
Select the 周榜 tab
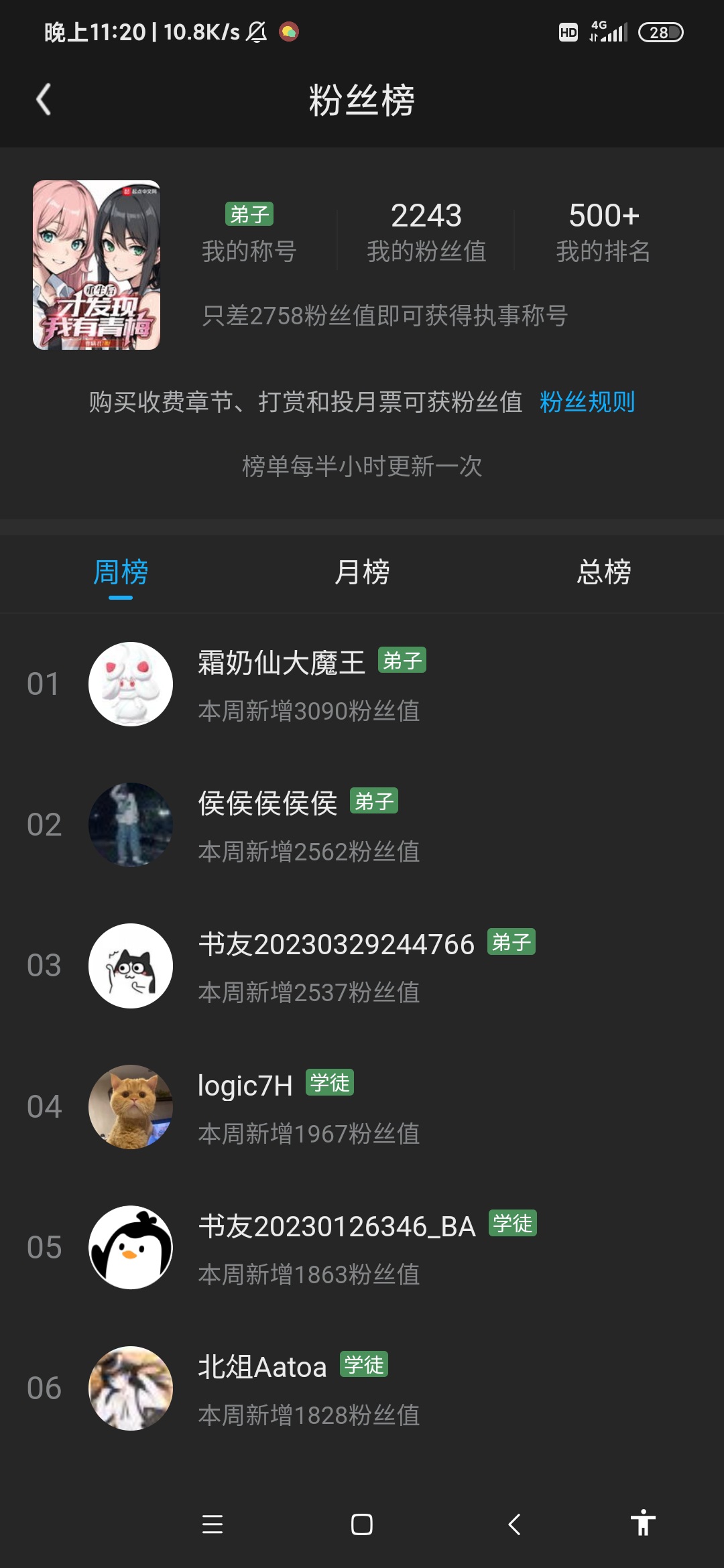click(x=121, y=573)
